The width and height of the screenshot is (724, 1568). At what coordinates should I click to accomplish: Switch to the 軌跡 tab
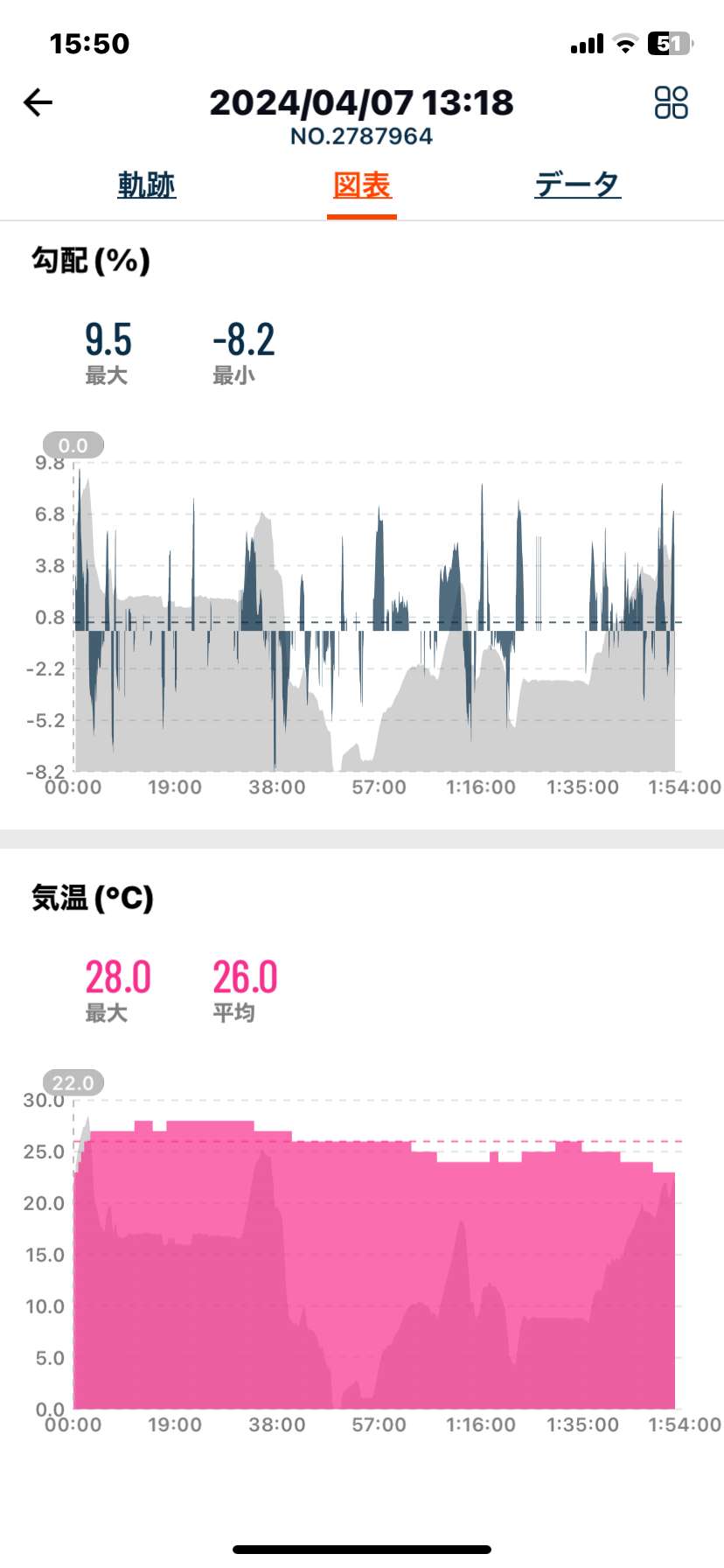point(147,185)
